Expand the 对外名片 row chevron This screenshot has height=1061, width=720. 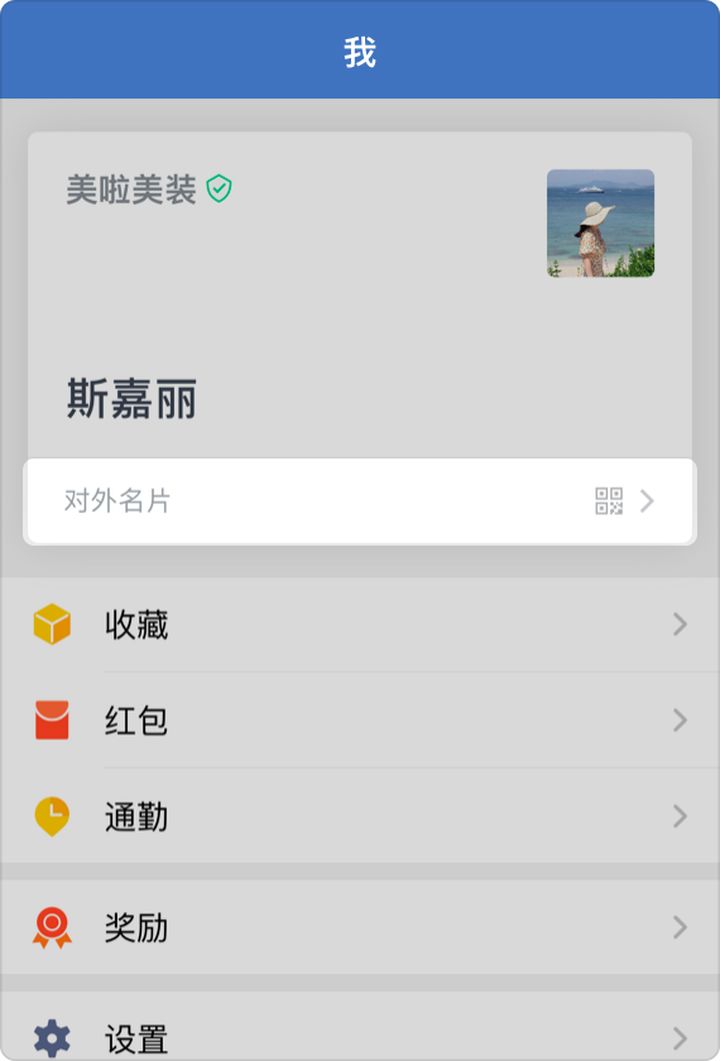pyautogui.click(x=649, y=503)
